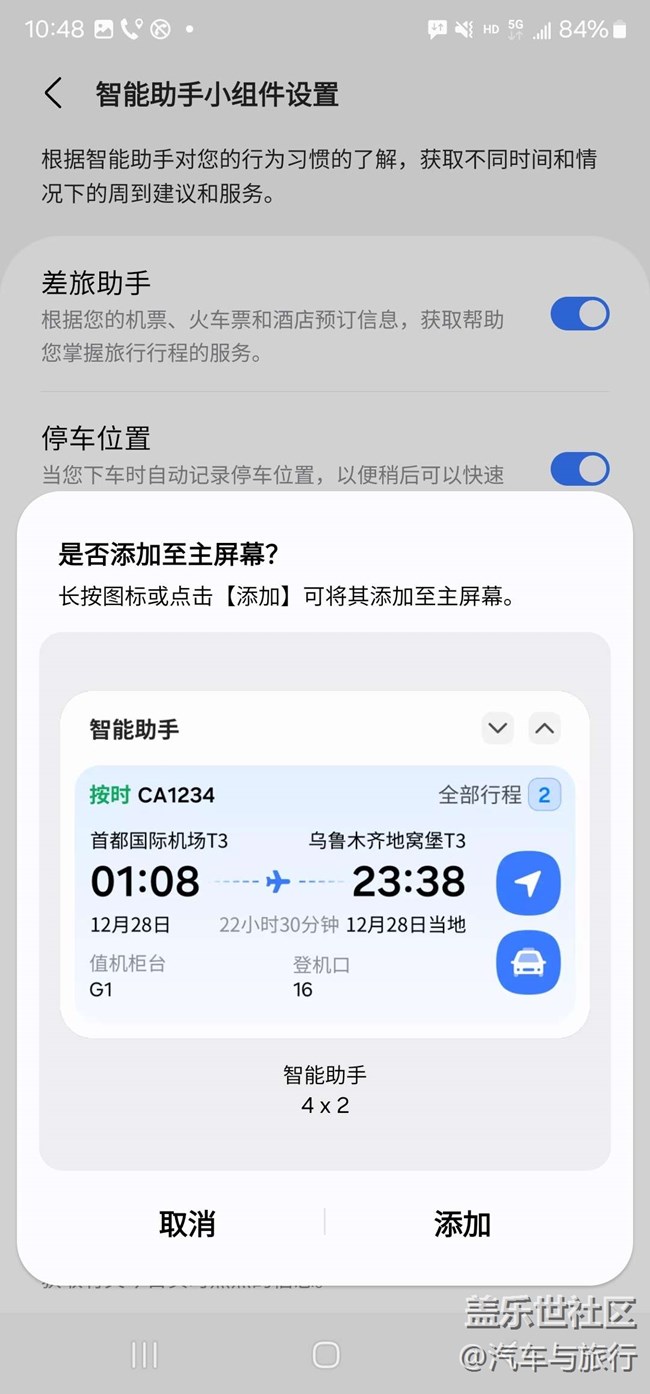
Task: Go back from 智能助手小组件设置
Action: pos(54,94)
